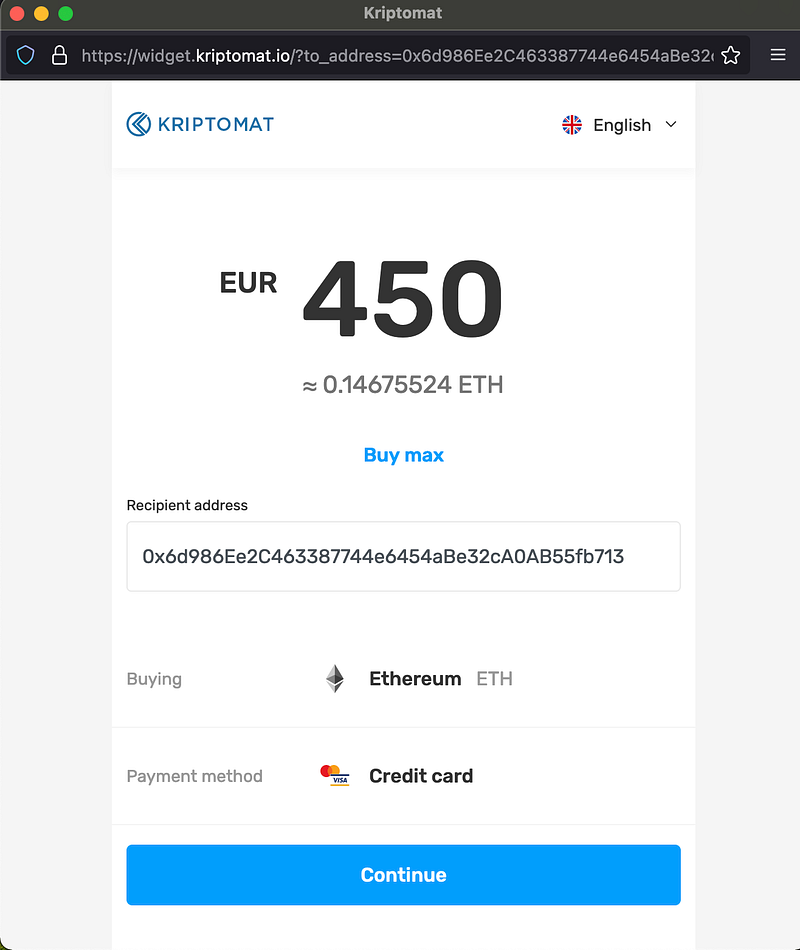View site security via the lock icon
800x950 pixels.
pos(59,56)
